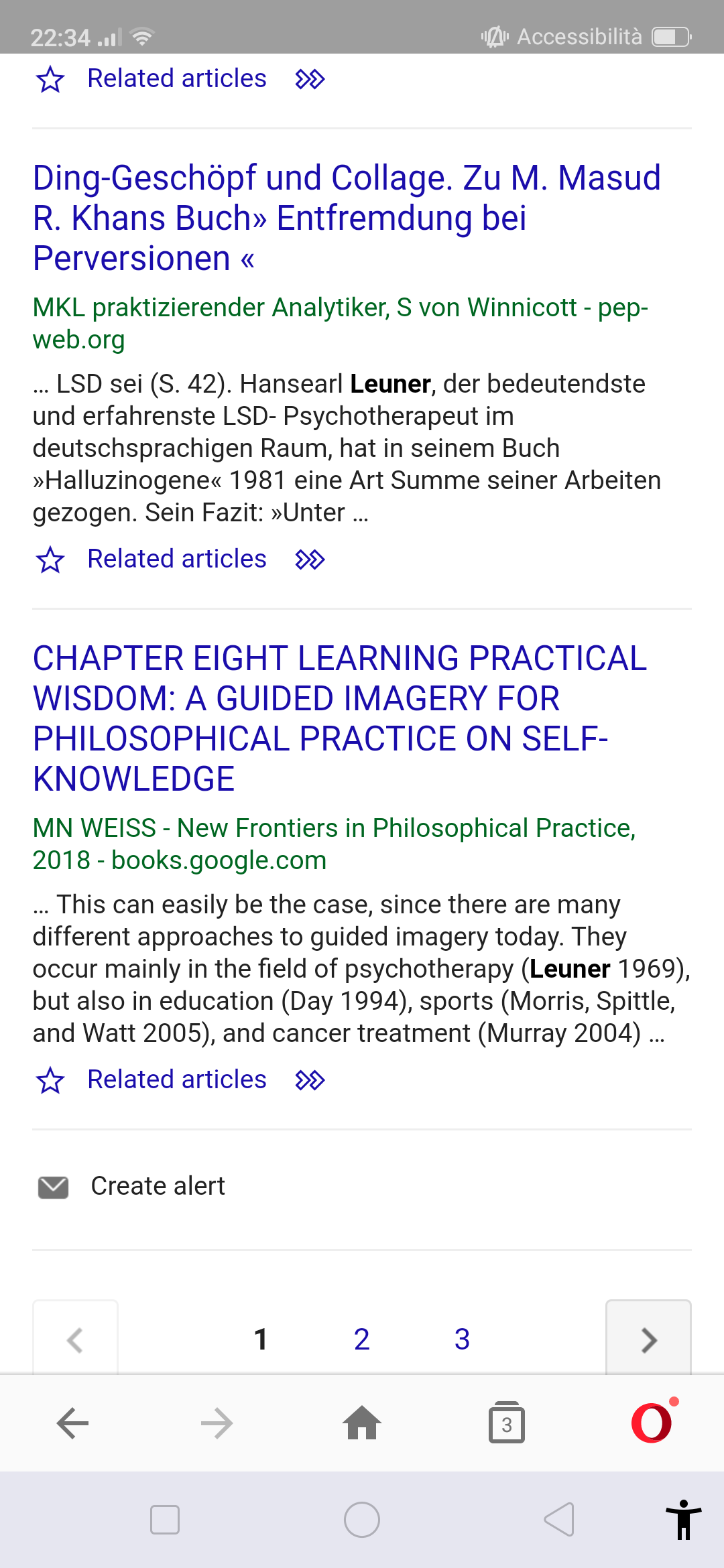
Task: Open the browser home page
Action: point(362,1423)
